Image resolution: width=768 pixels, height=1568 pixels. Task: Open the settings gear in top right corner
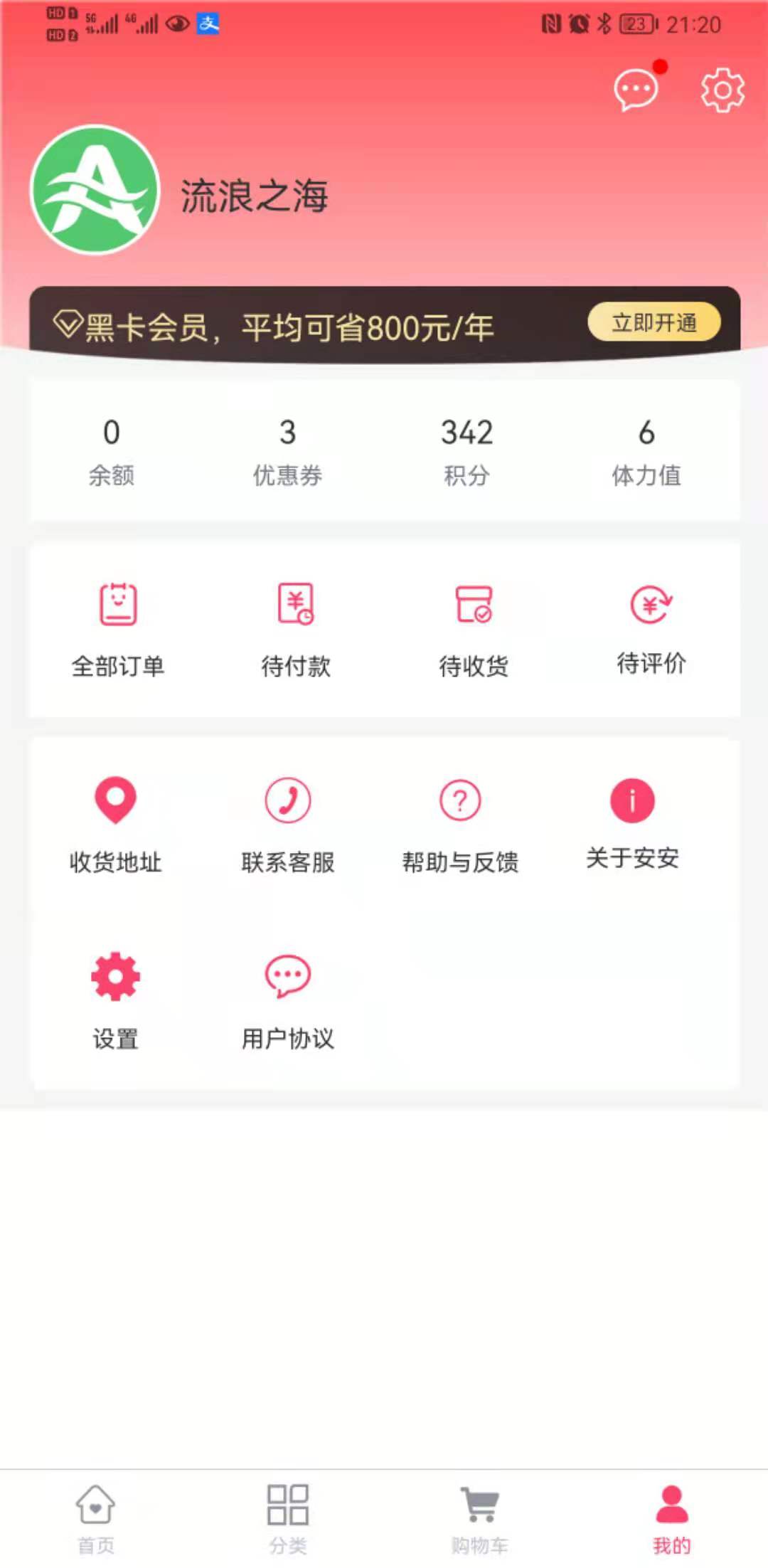coord(722,90)
